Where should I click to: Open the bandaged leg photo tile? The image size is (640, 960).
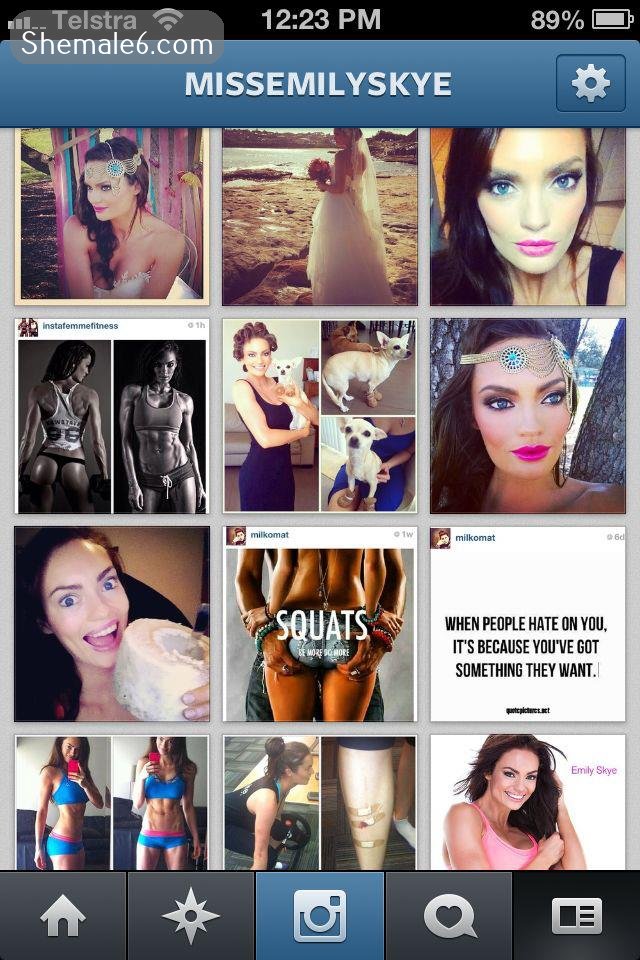(x=320, y=804)
